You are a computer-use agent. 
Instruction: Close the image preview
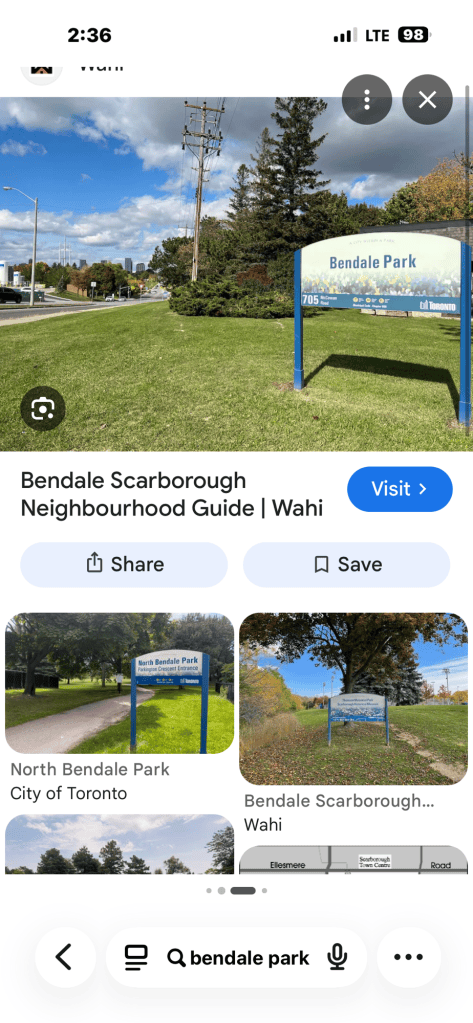point(427,100)
